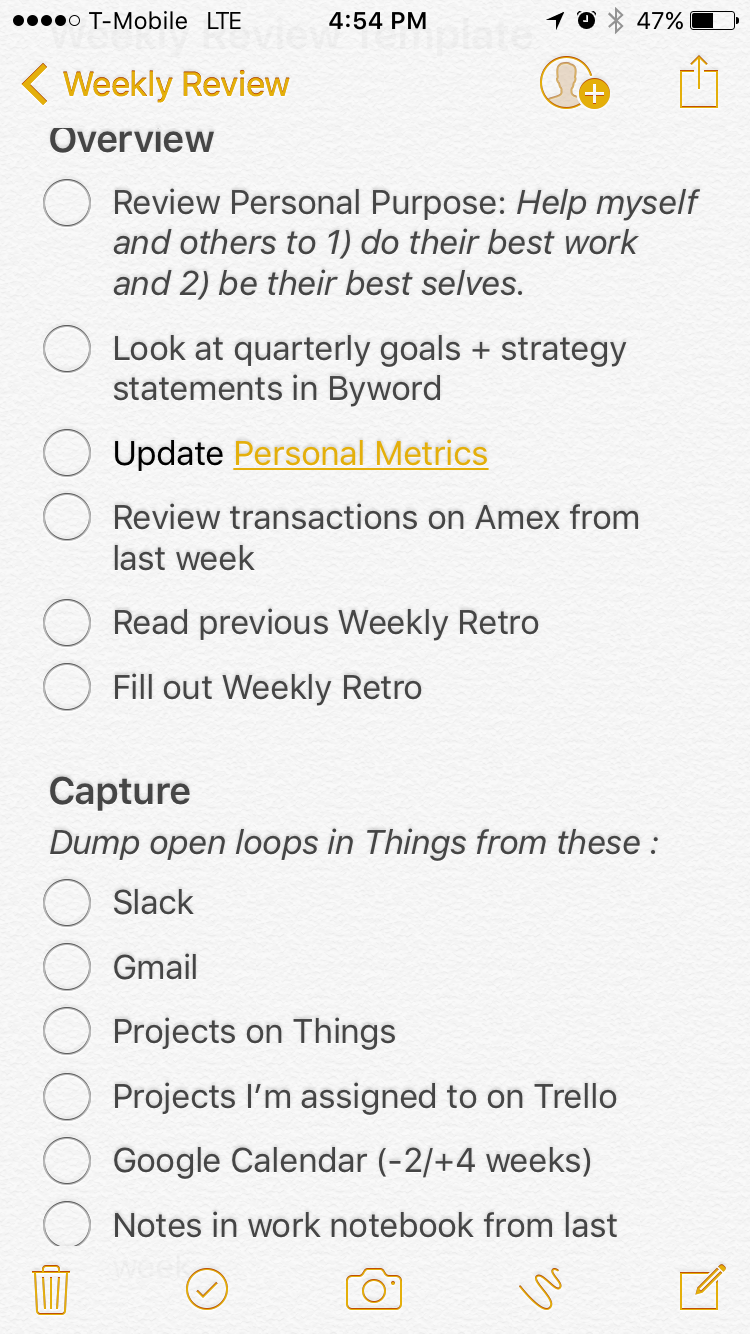750x1334 pixels.
Task: Mark Read previous Weekly Retro done
Action: 67,622
